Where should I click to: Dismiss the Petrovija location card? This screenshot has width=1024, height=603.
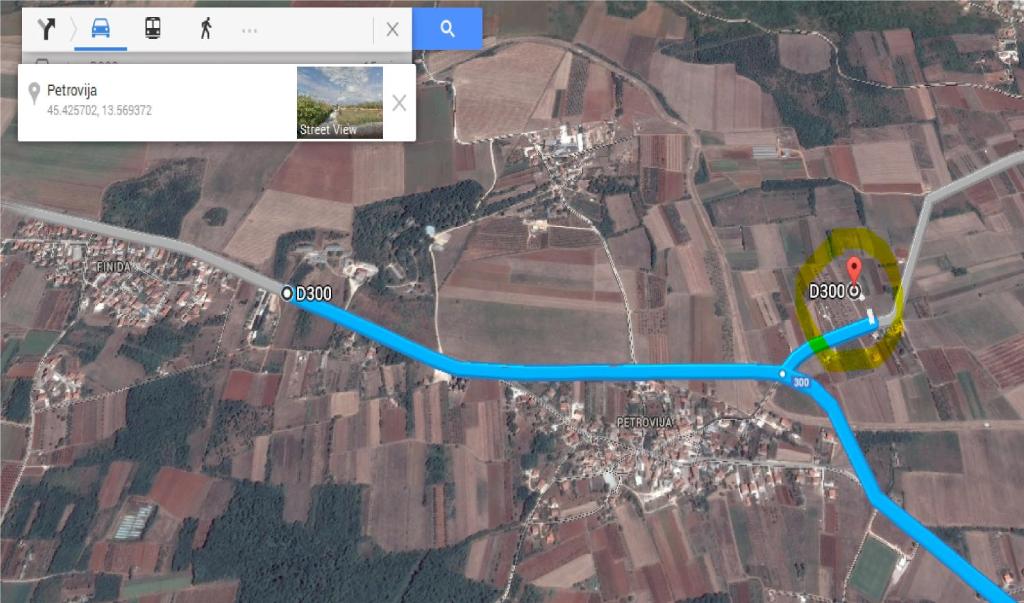click(399, 102)
